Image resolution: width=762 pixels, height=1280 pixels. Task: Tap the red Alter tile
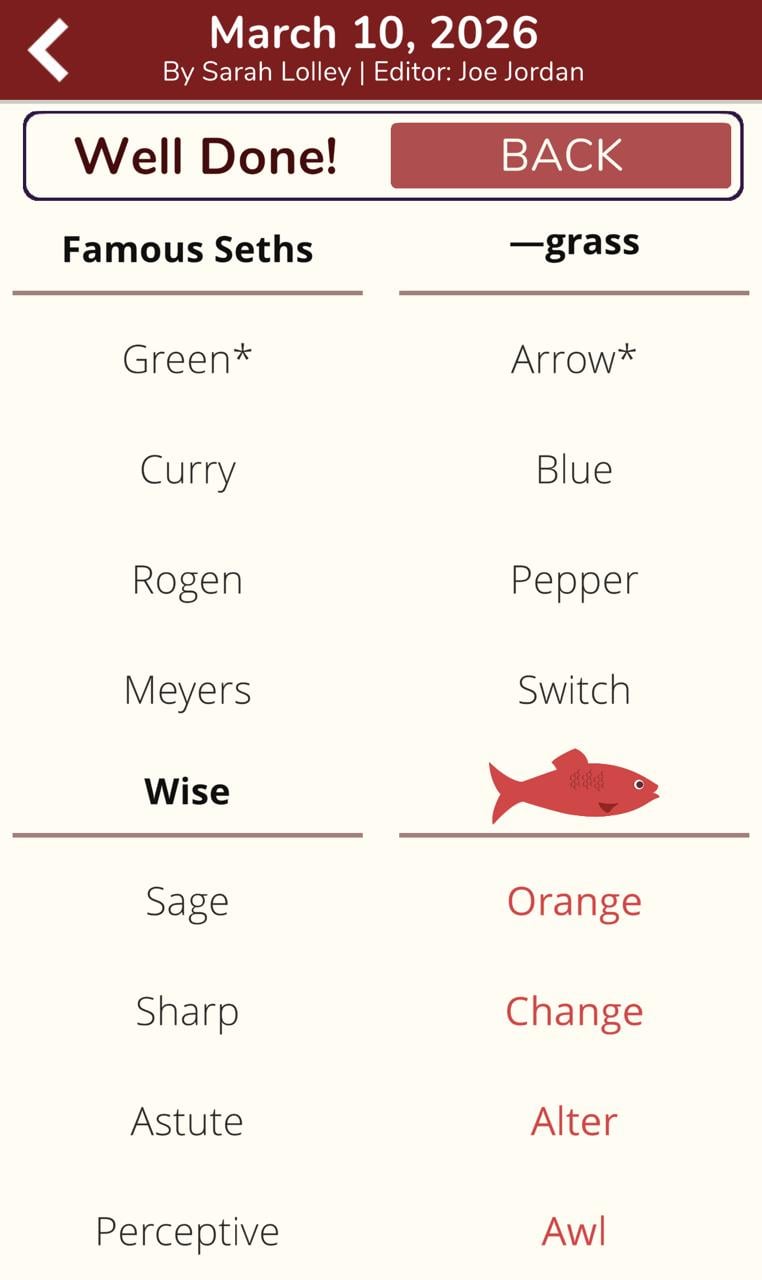(x=573, y=1121)
